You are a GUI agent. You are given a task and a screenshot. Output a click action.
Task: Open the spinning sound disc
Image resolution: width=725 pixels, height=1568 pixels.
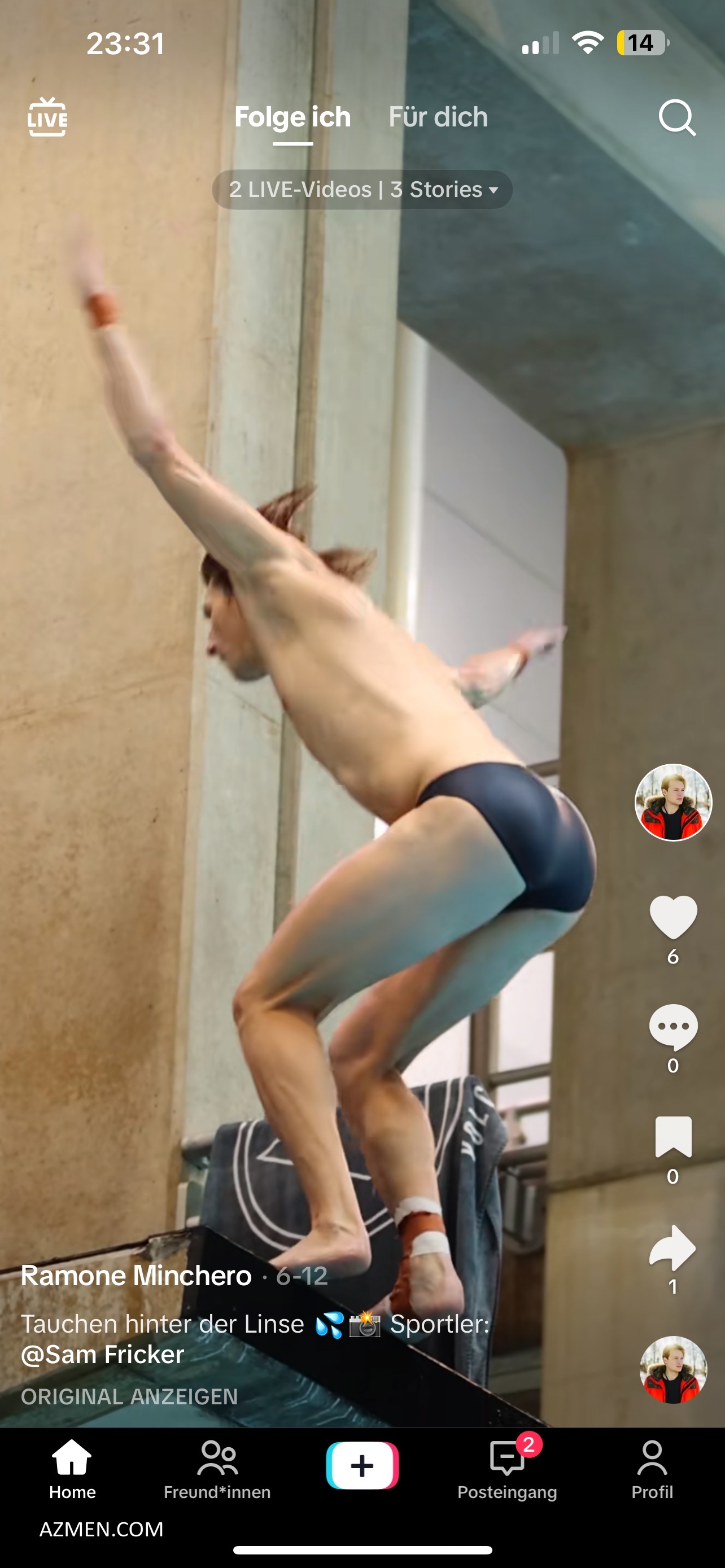pyautogui.click(x=672, y=1369)
